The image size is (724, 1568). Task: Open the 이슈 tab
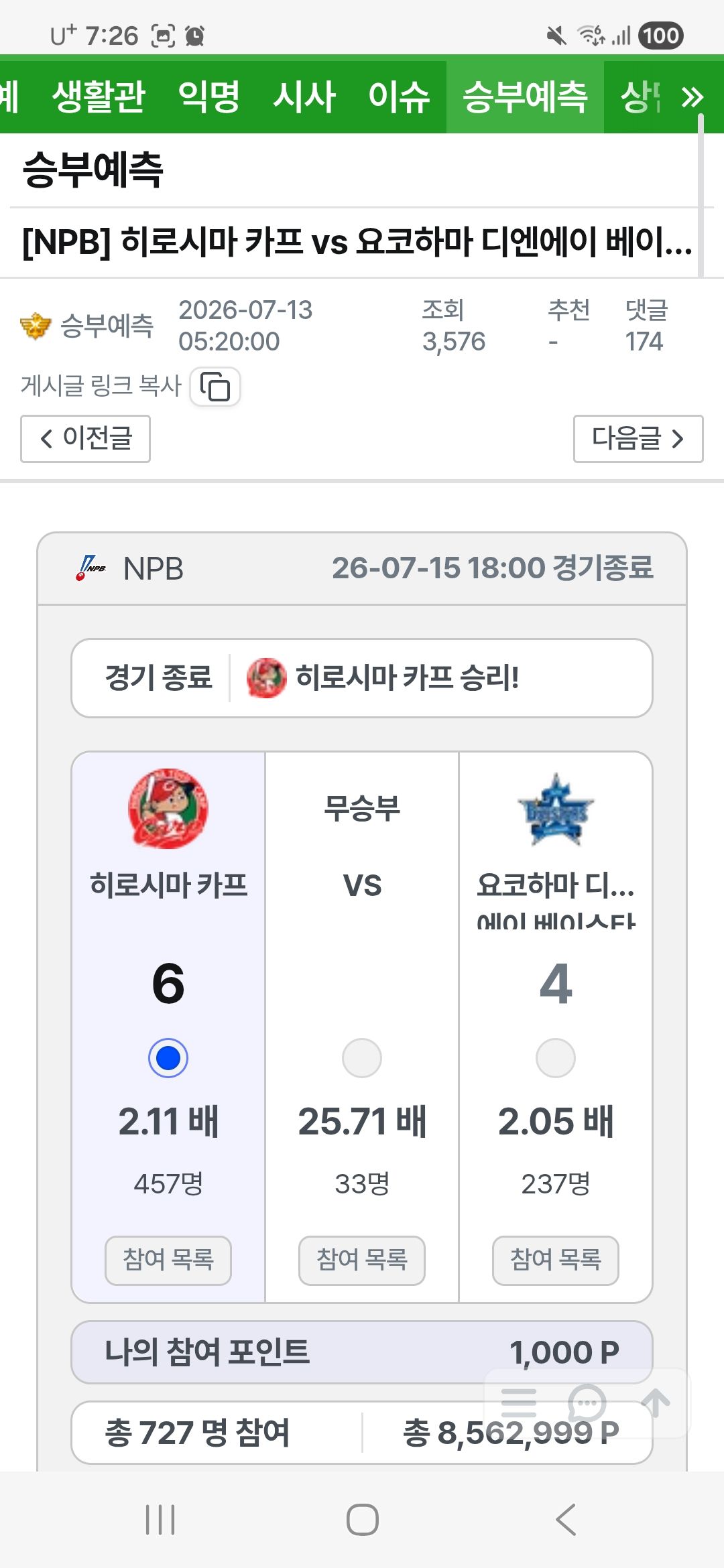[x=399, y=96]
